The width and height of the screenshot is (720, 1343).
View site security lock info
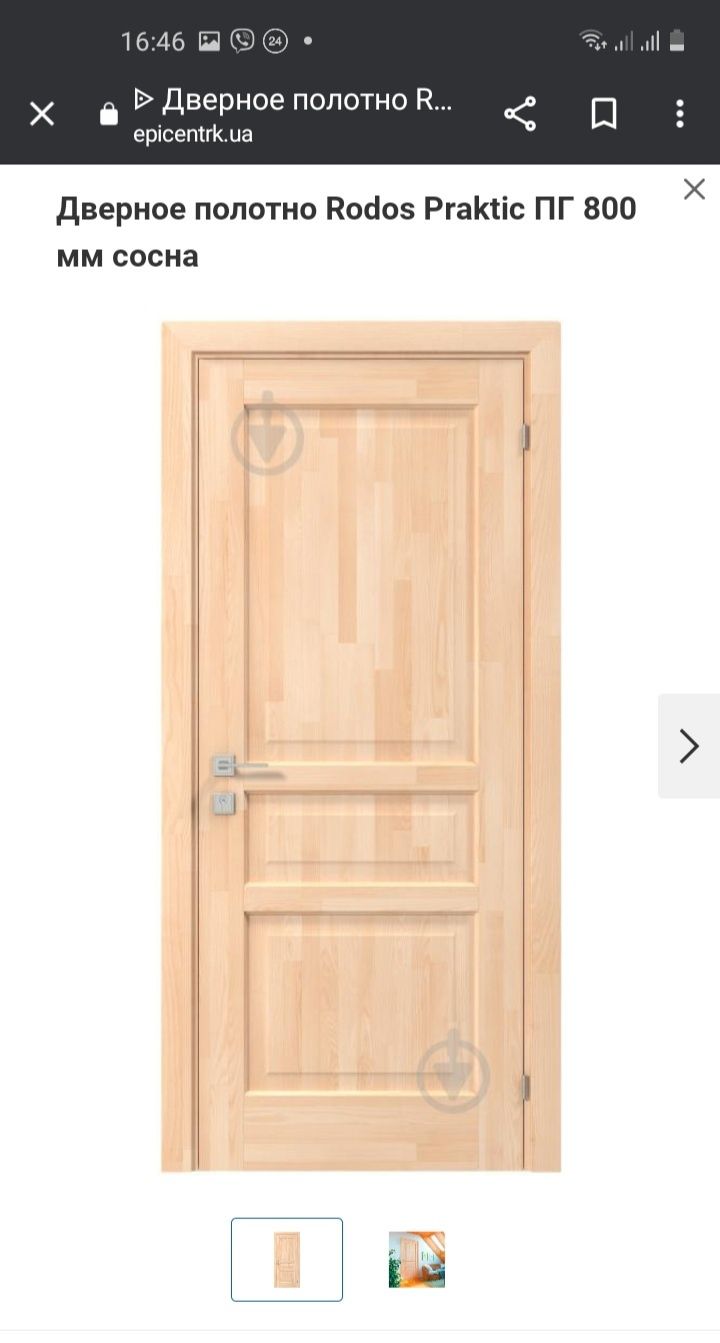(109, 115)
